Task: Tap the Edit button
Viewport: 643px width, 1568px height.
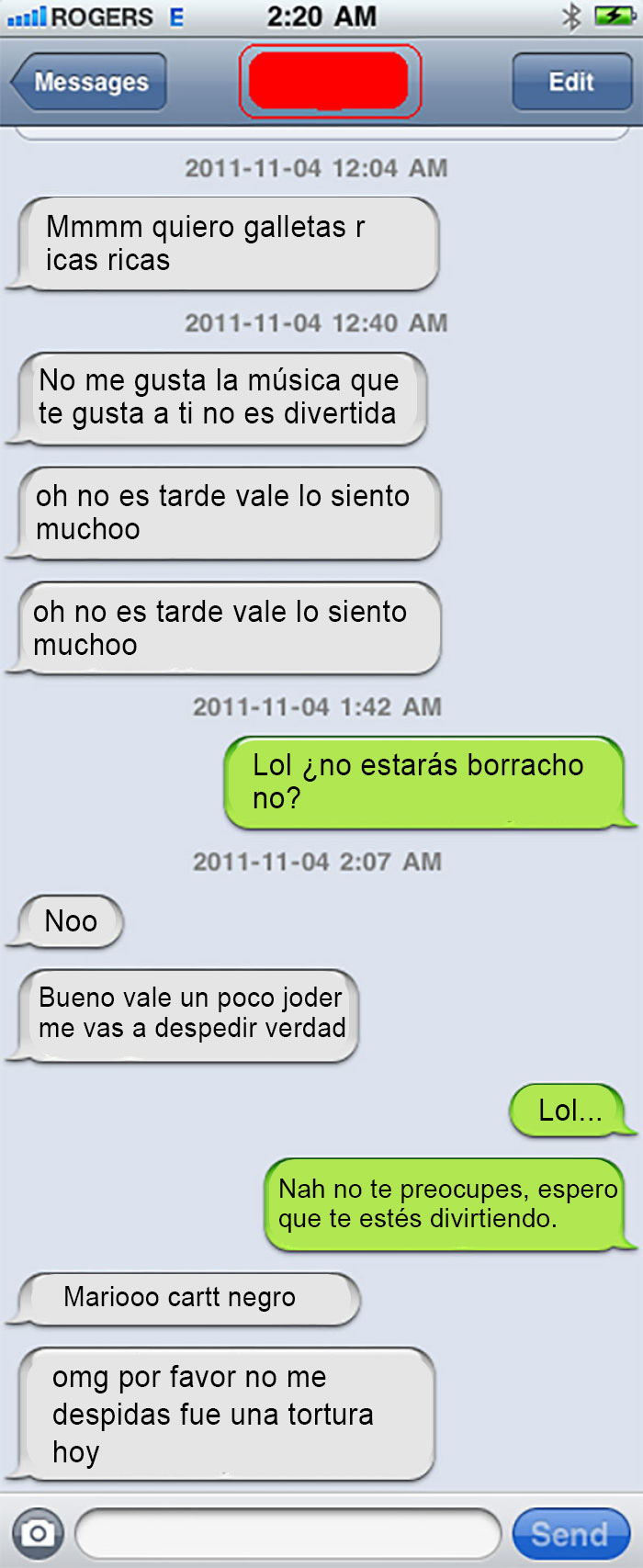Action: tap(570, 82)
